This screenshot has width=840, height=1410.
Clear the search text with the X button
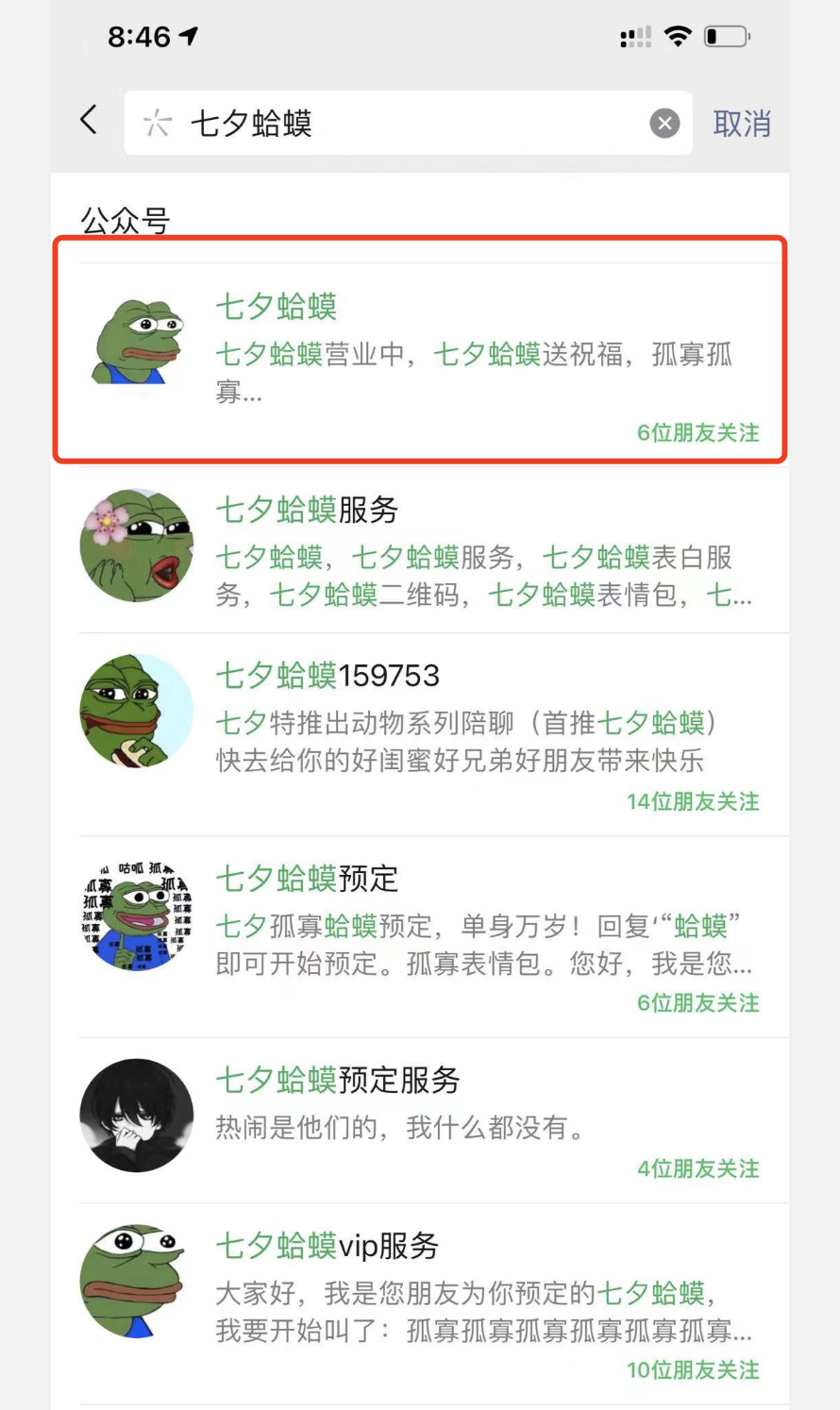(664, 123)
